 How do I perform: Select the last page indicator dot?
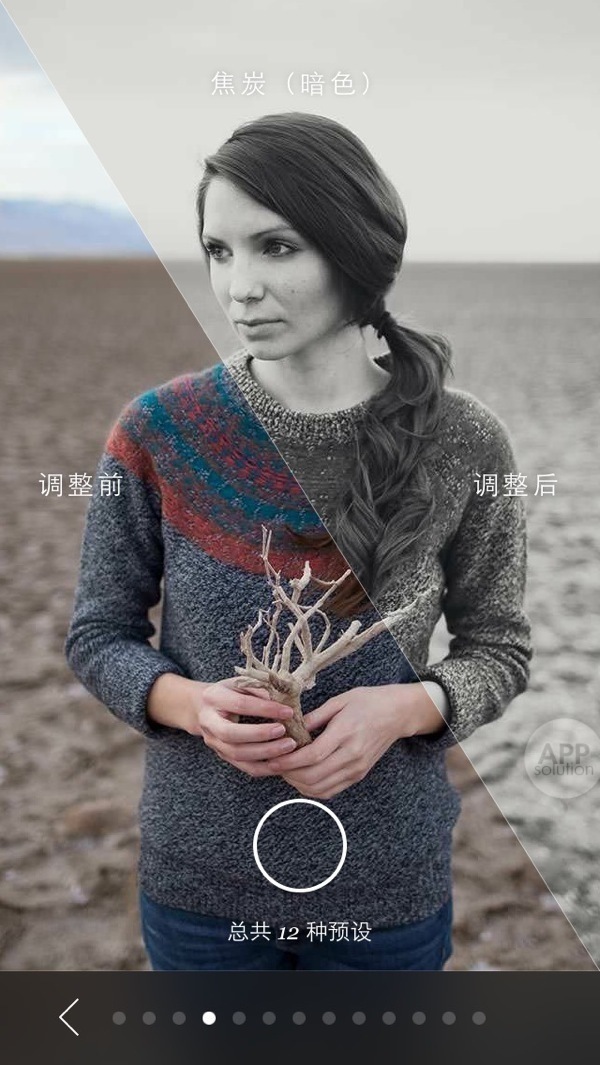[x=479, y=1018]
